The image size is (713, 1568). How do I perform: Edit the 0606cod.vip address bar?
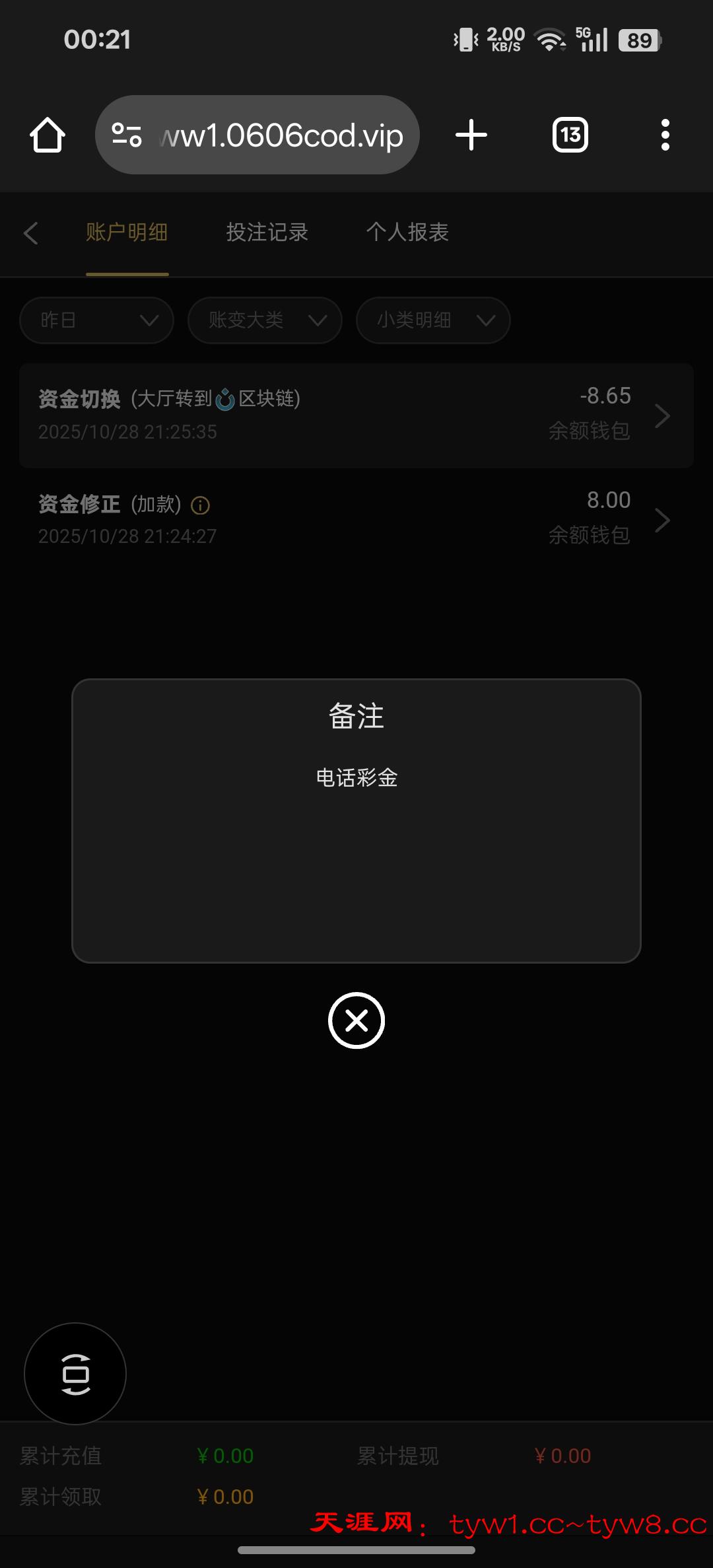(x=281, y=135)
